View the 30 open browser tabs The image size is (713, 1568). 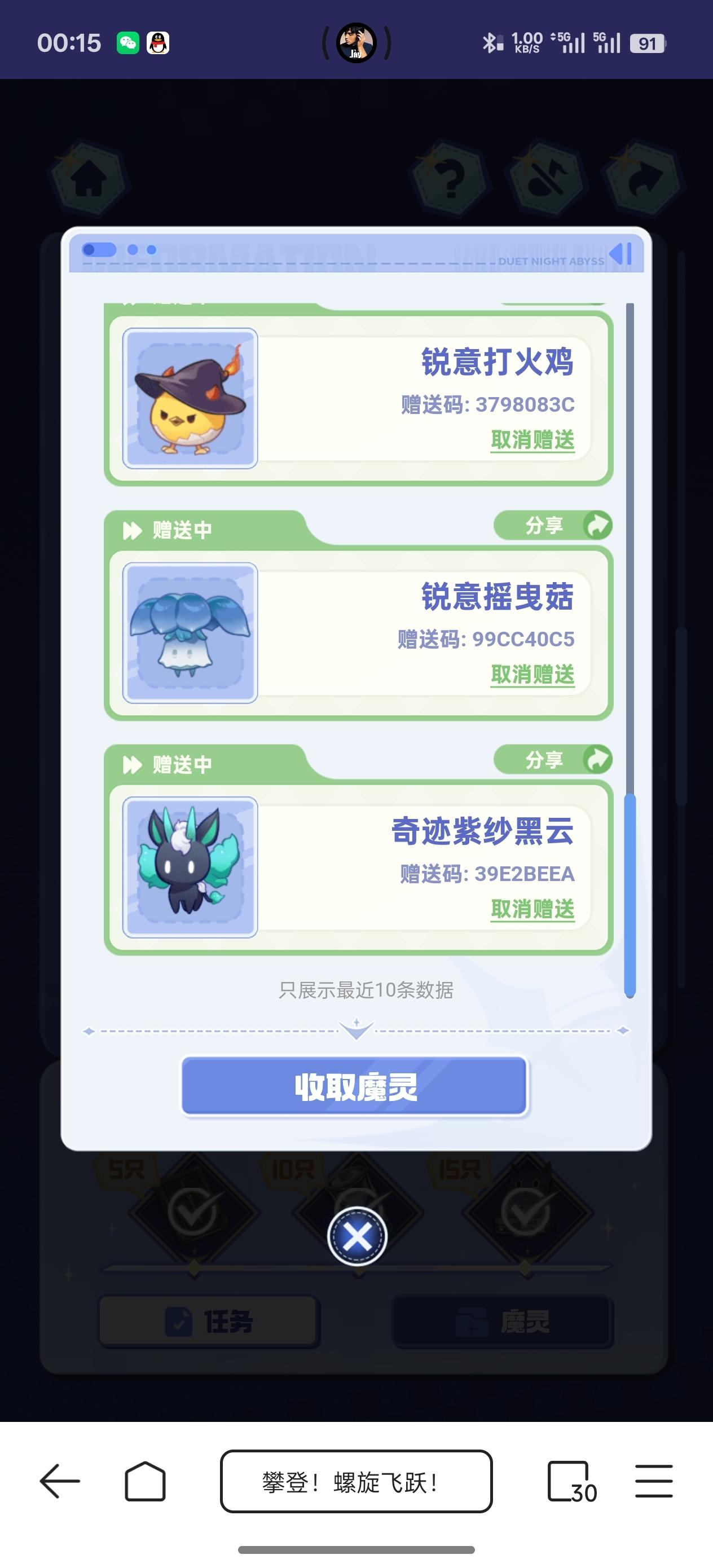(571, 1482)
